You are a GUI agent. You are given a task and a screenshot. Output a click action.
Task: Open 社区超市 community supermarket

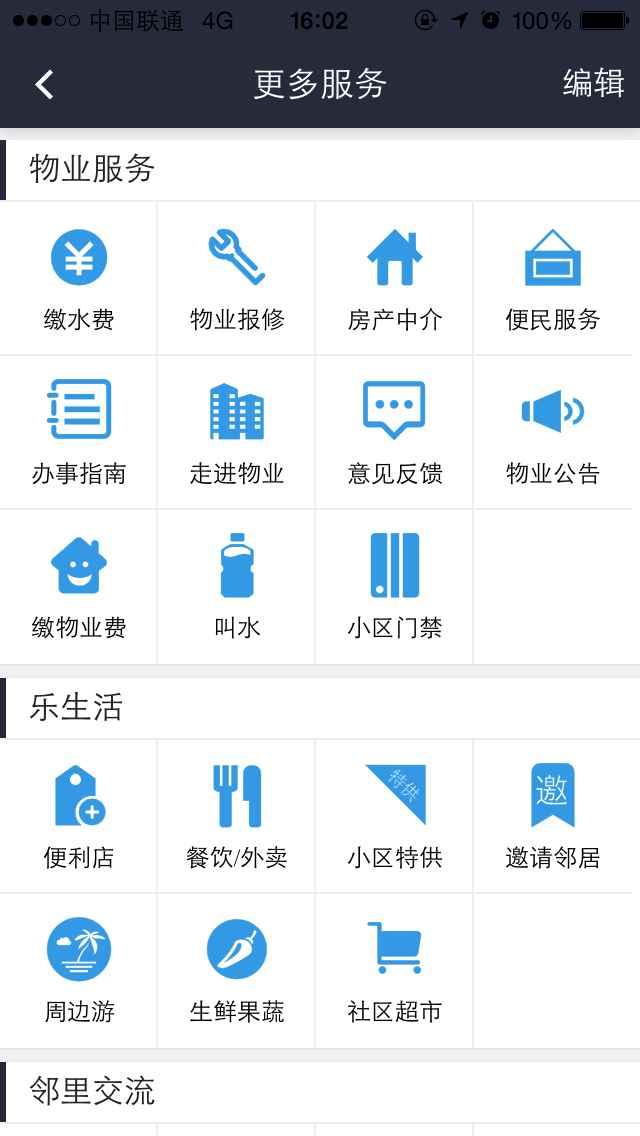(395, 971)
